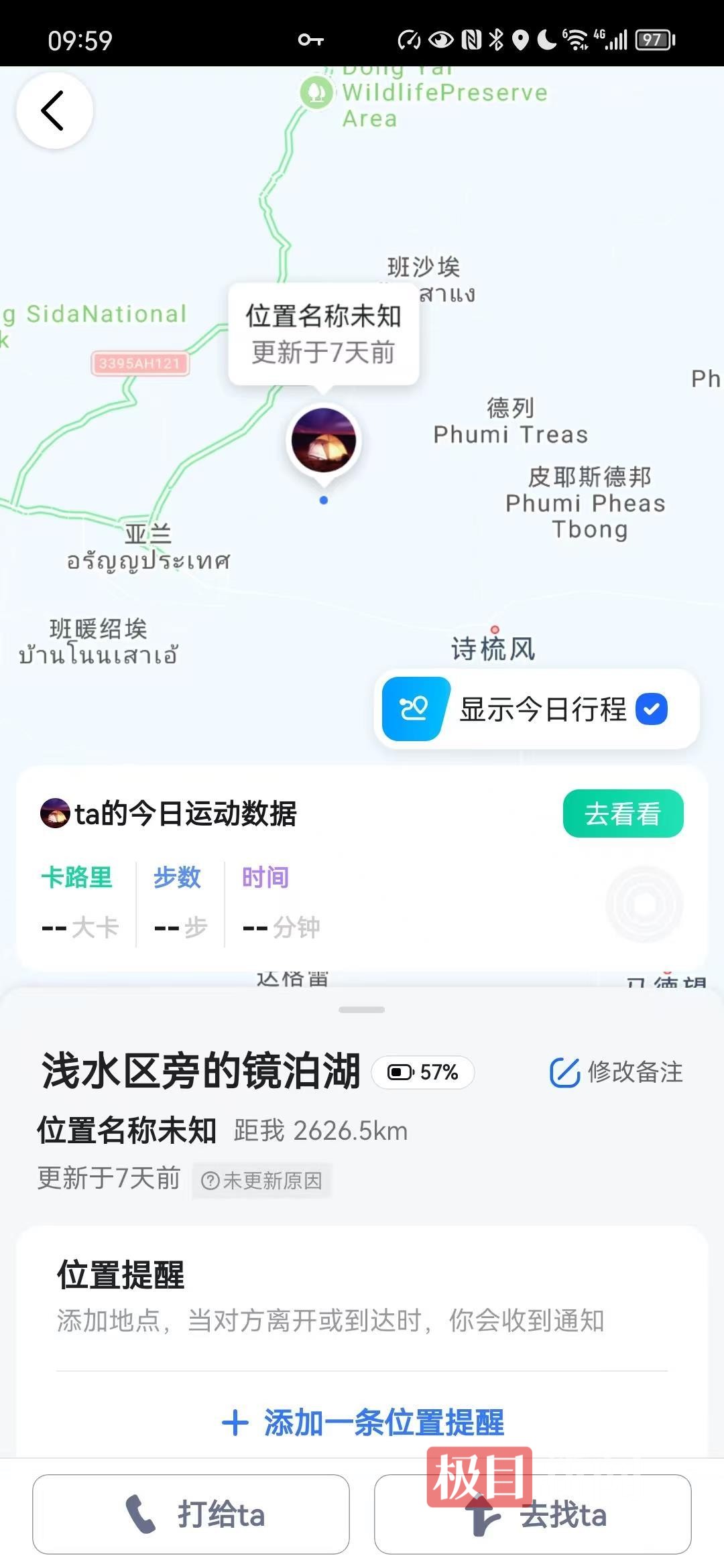Call the contact with 打给ta
This screenshot has height=1568, width=724.
191,1514
